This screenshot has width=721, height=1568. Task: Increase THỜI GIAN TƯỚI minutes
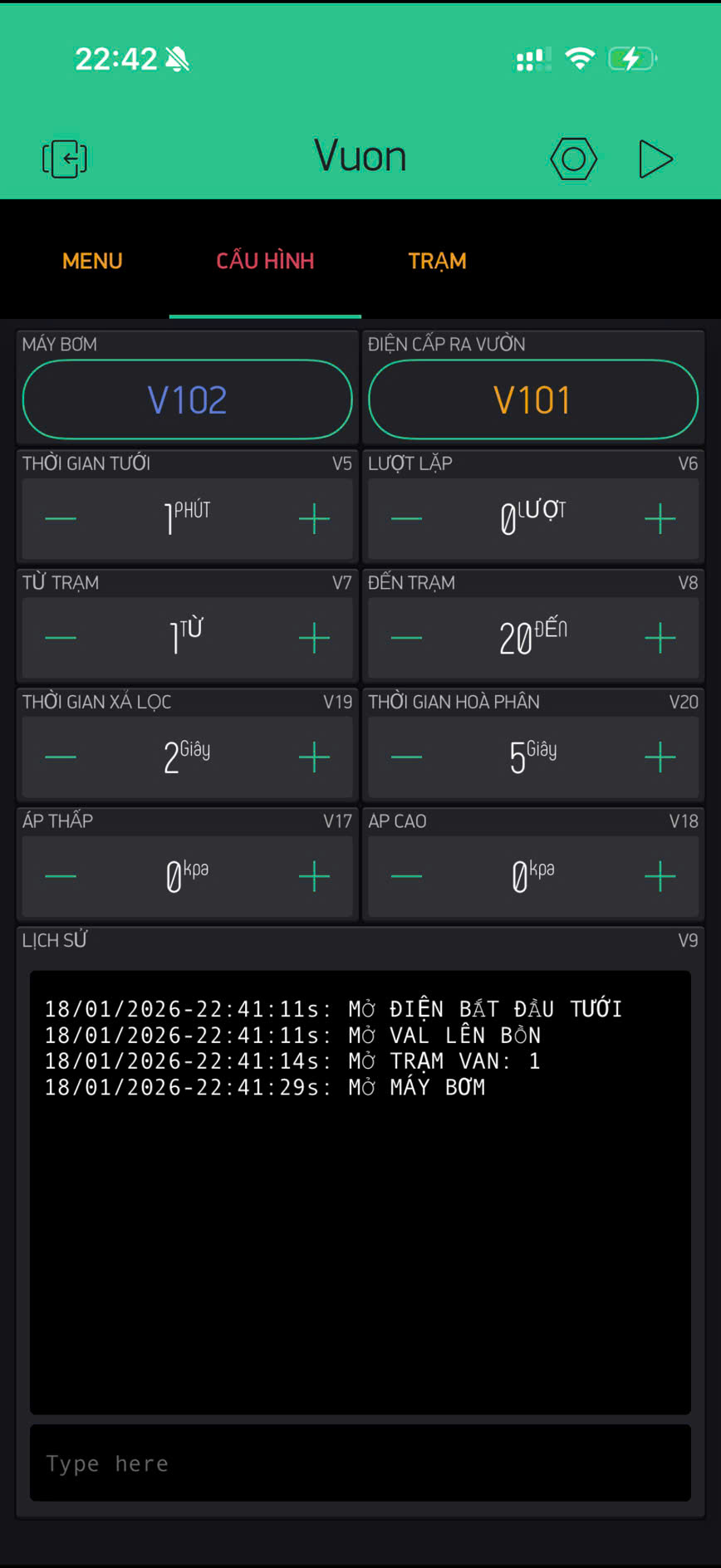(314, 519)
